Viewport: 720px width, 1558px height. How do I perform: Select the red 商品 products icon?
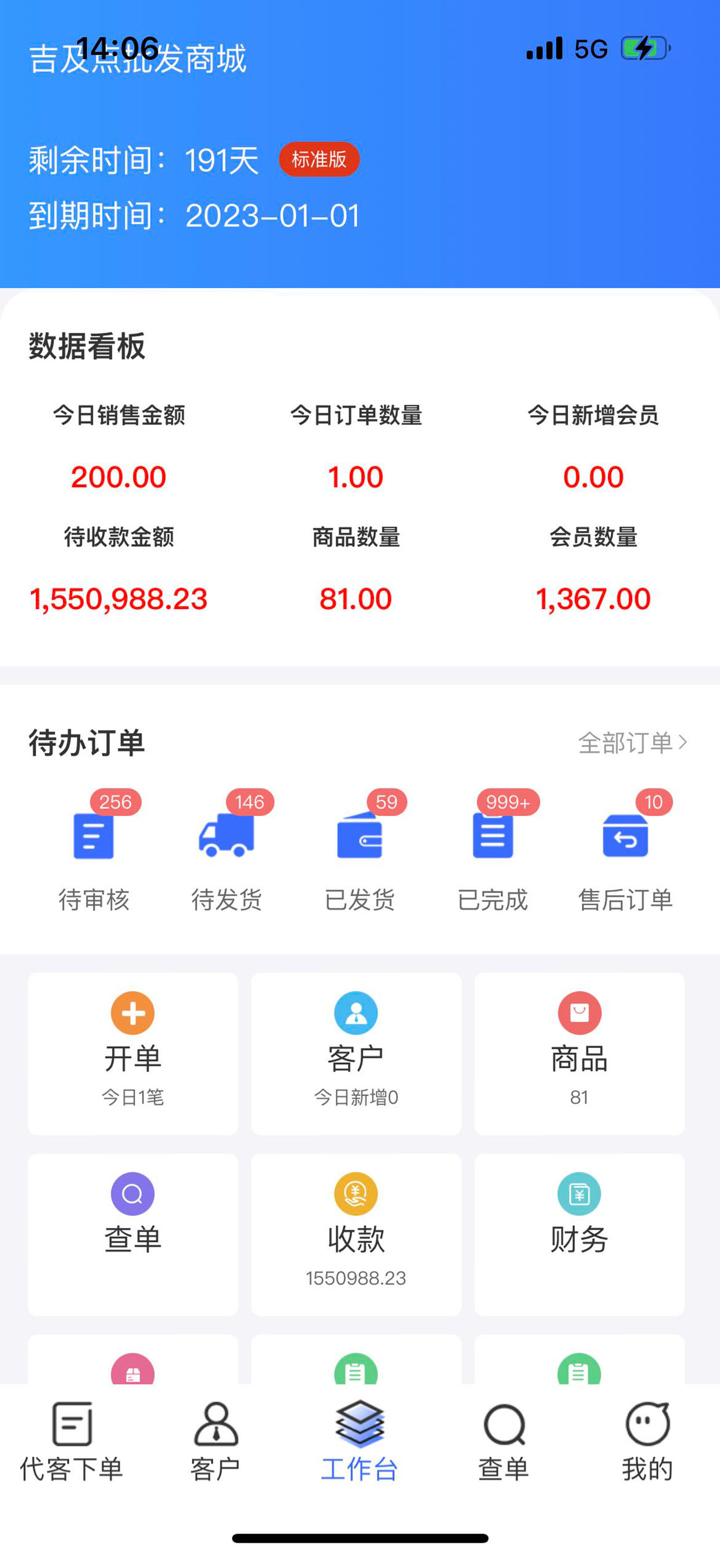579,1012
